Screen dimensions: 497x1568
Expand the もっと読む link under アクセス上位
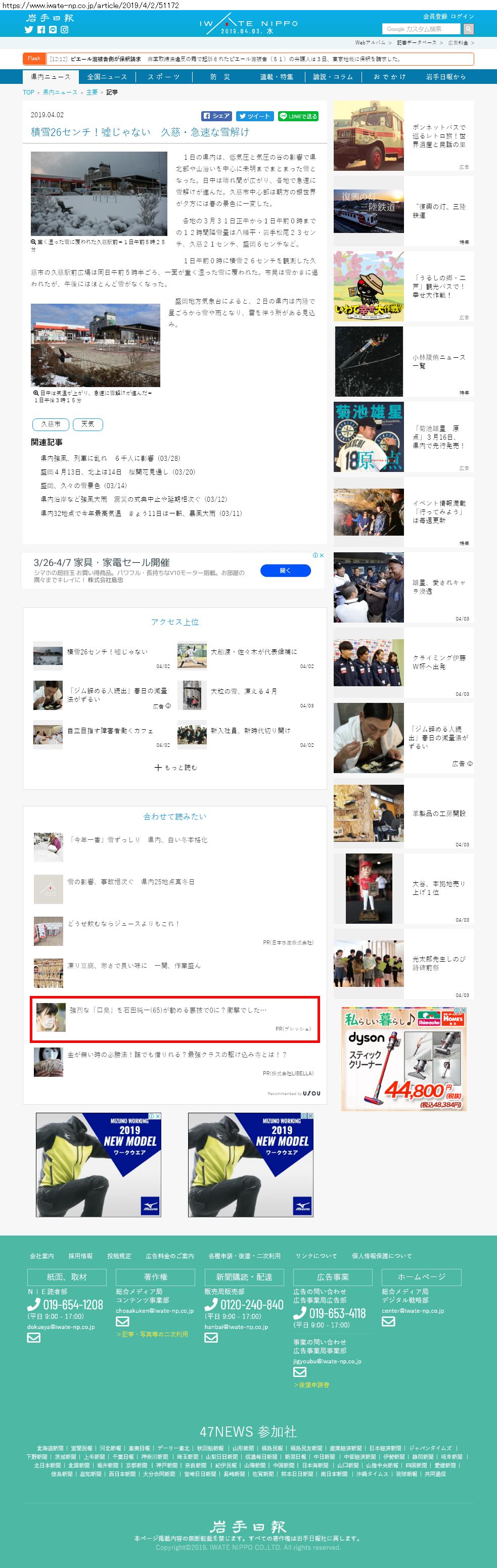[175, 767]
